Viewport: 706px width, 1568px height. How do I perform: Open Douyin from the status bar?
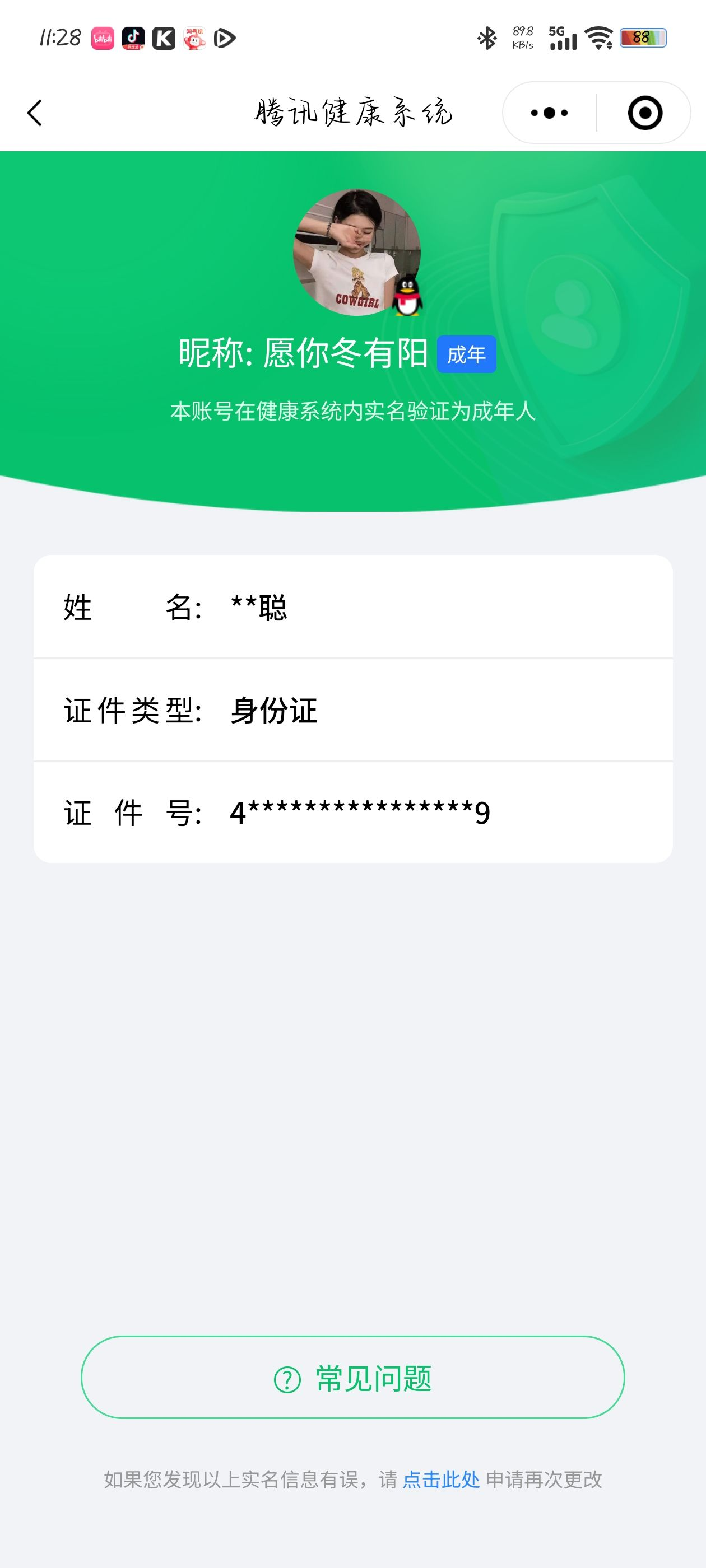click(x=134, y=38)
